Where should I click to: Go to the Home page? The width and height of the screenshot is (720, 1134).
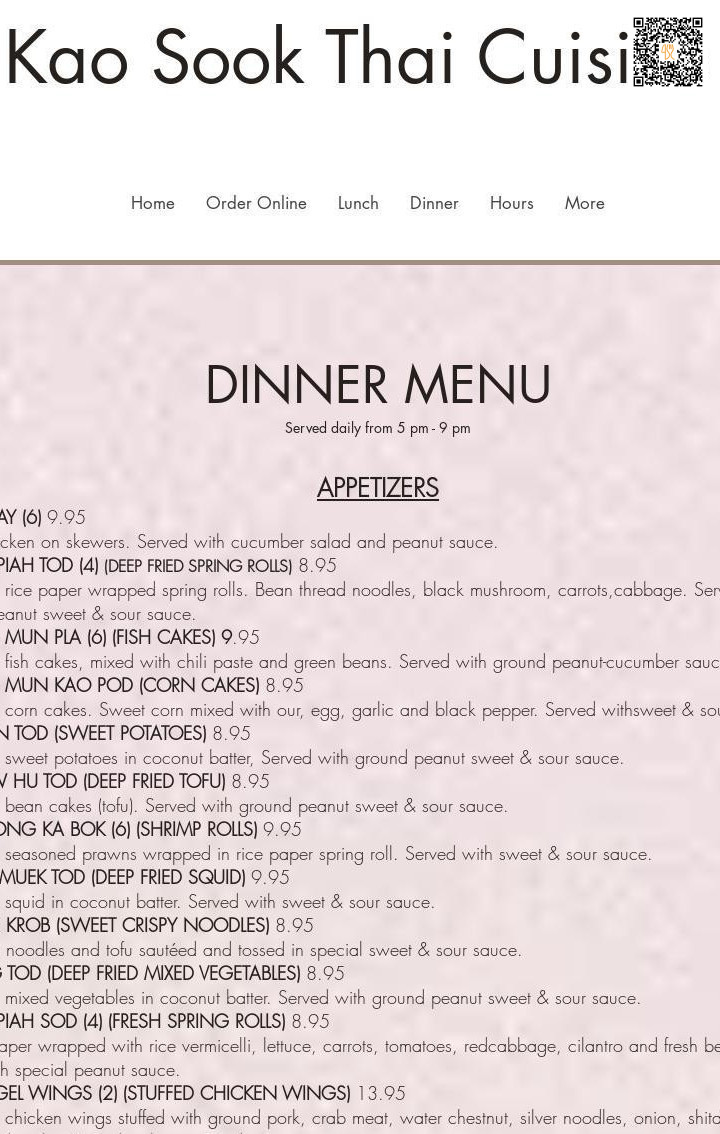click(152, 203)
